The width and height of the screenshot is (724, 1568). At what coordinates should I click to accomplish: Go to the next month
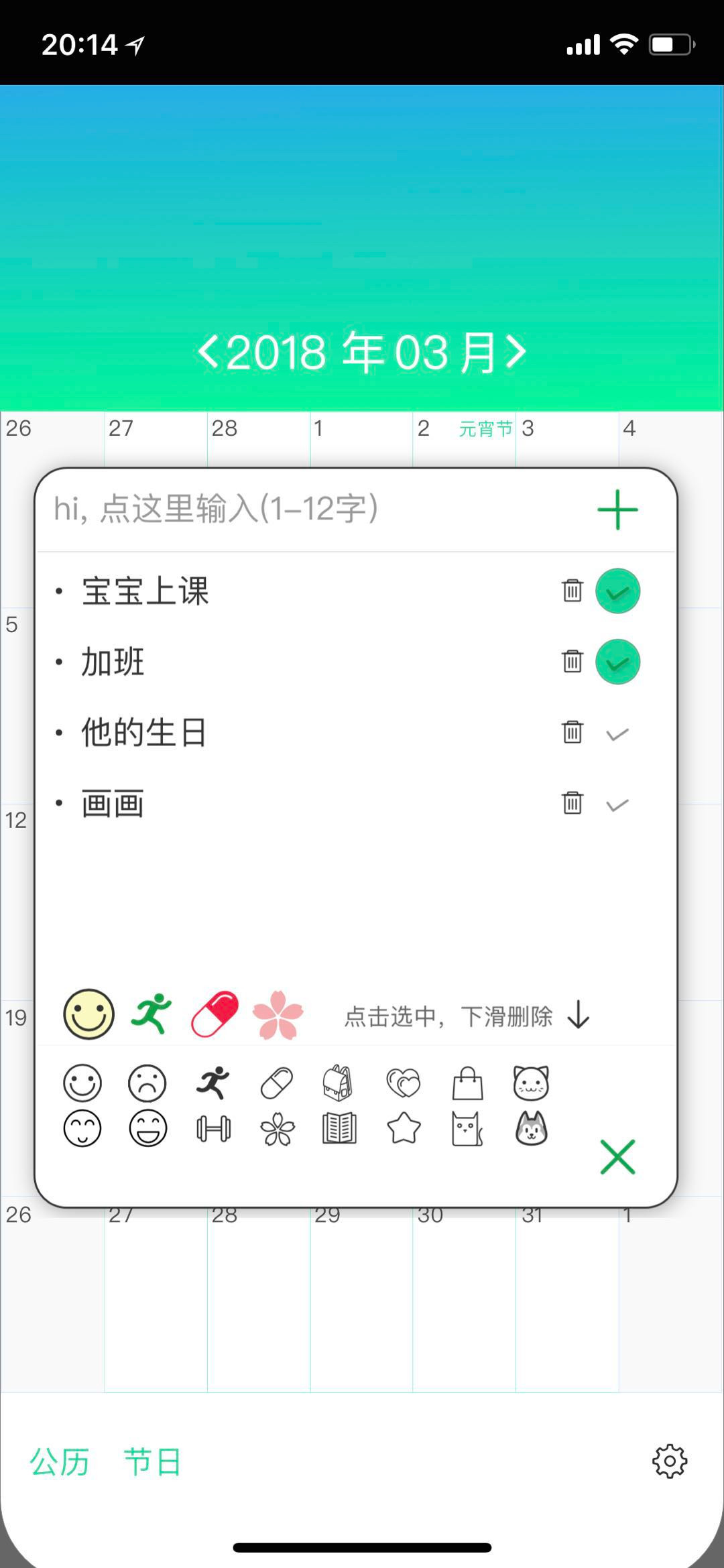[516, 351]
